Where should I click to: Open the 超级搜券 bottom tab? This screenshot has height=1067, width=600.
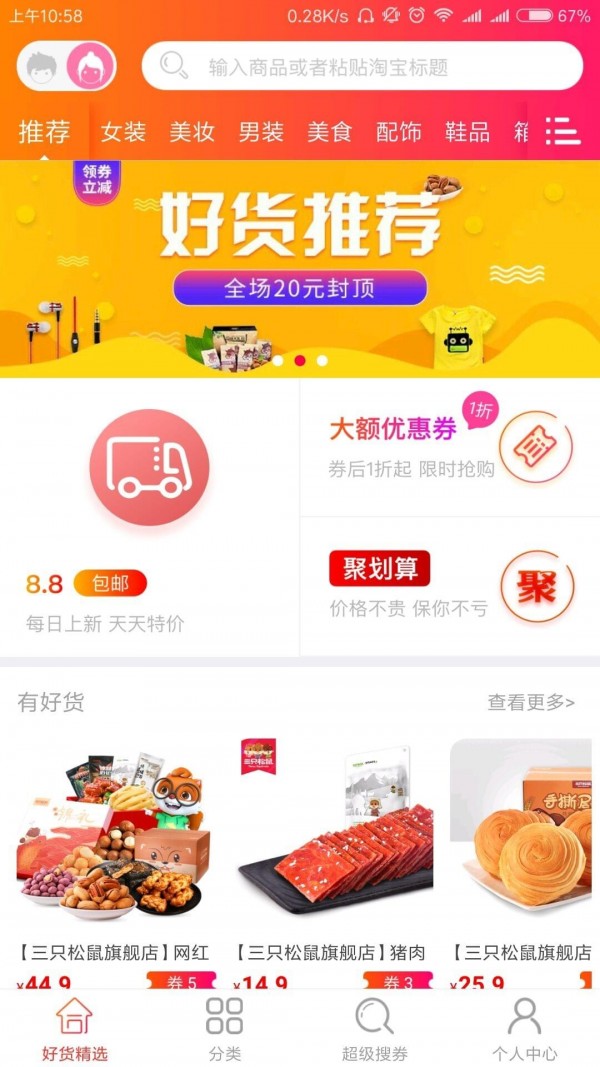click(374, 1028)
